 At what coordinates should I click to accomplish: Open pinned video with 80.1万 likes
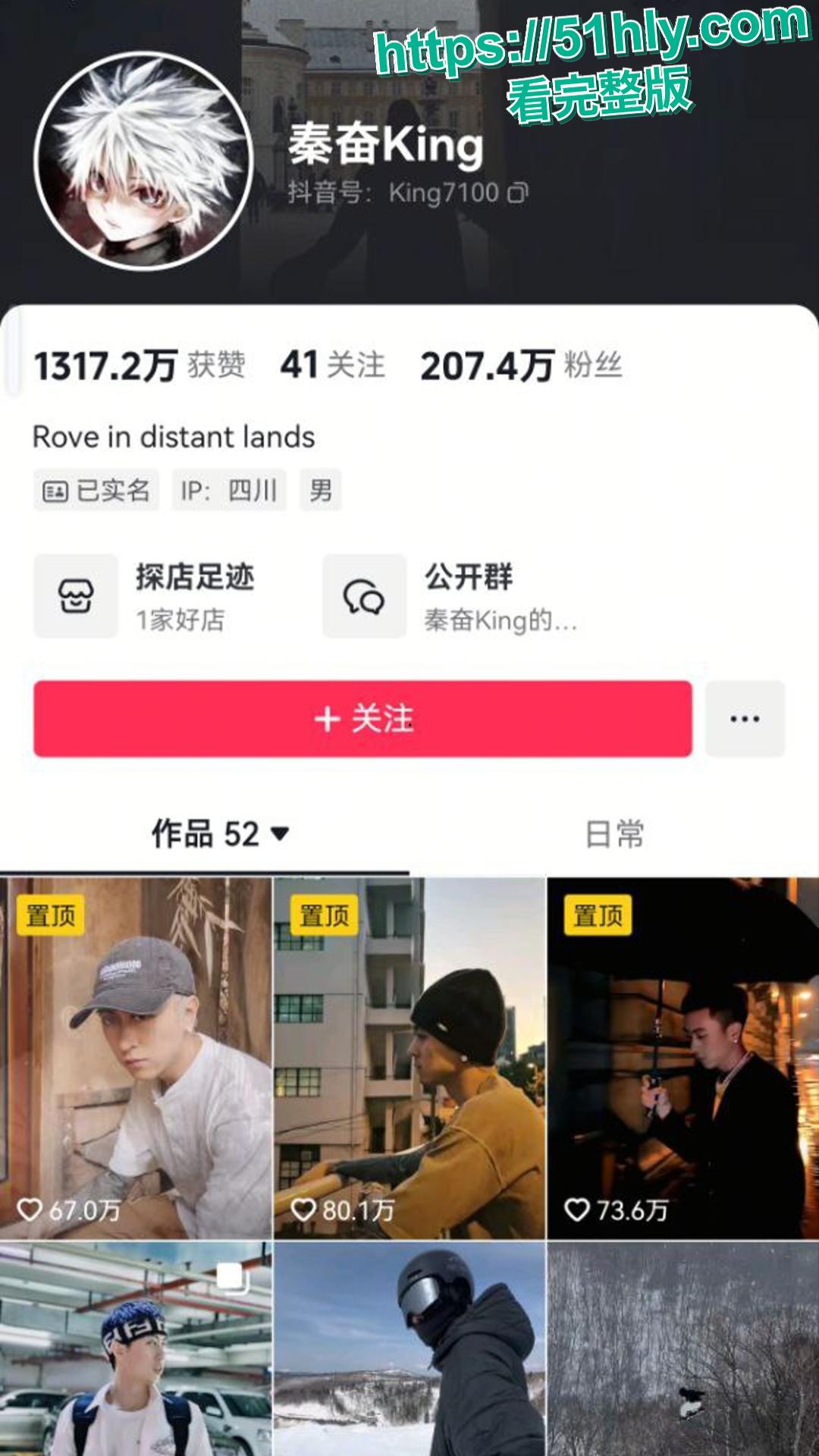pyautogui.click(x=409, y=1046)
